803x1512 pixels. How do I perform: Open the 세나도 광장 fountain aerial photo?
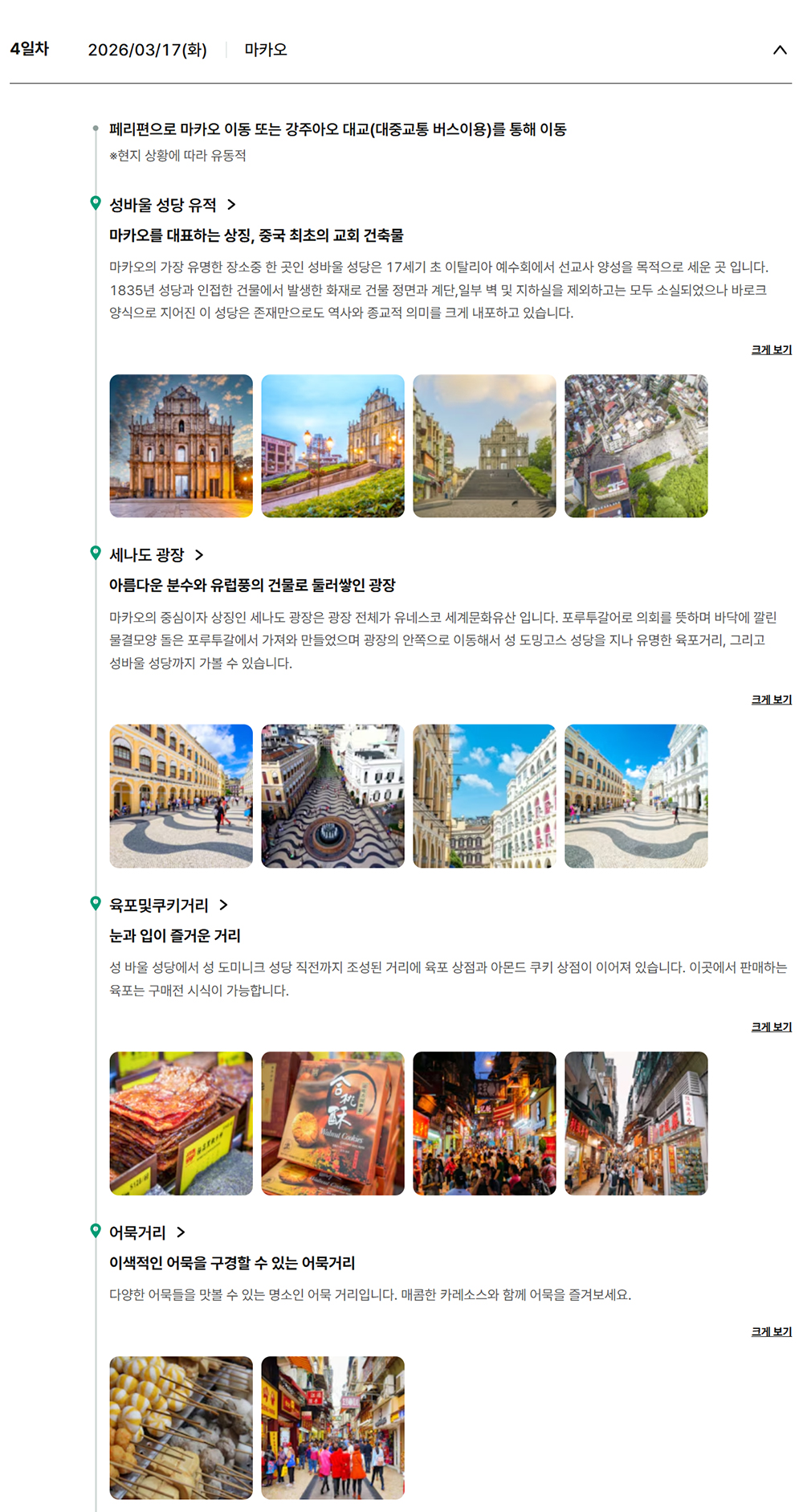click(332, 796)
